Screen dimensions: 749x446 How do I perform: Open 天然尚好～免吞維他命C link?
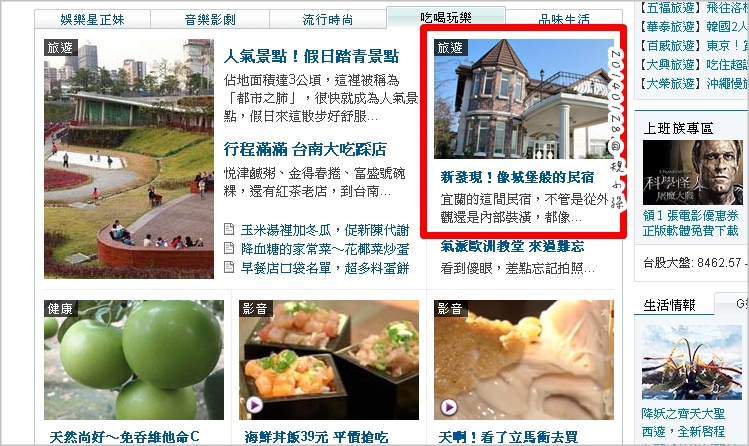tap(125, 437)
